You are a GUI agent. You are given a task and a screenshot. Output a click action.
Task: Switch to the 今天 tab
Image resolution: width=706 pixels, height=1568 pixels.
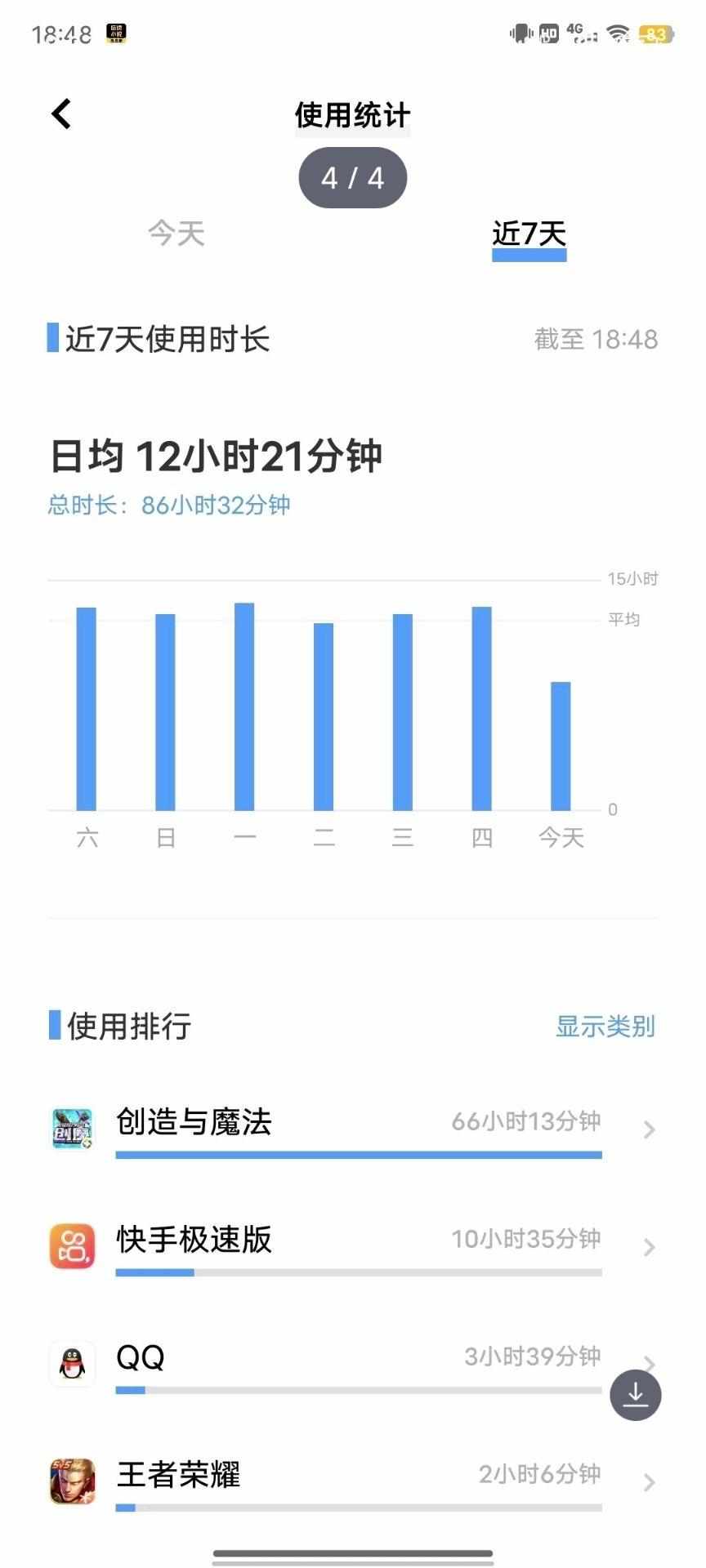pyautogui.click(x=176, y=234)
